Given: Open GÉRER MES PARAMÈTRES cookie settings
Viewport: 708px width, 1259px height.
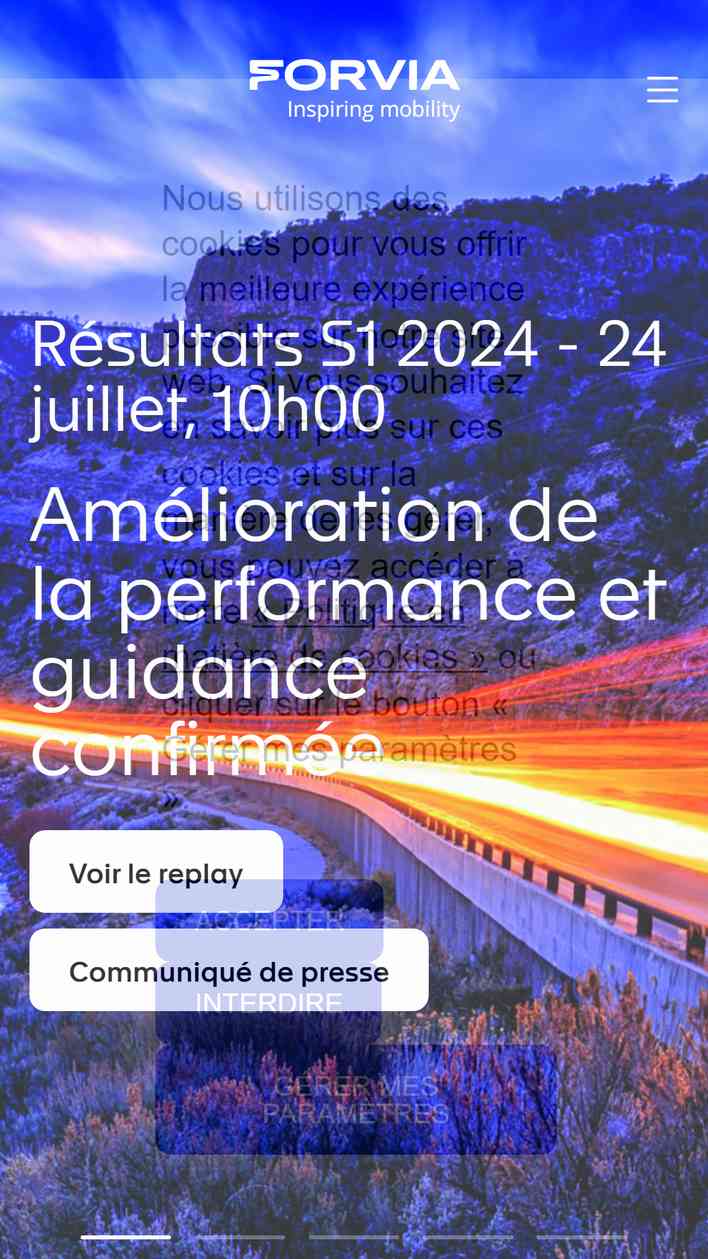Looking at the screenshot, I should [356, 1100].
